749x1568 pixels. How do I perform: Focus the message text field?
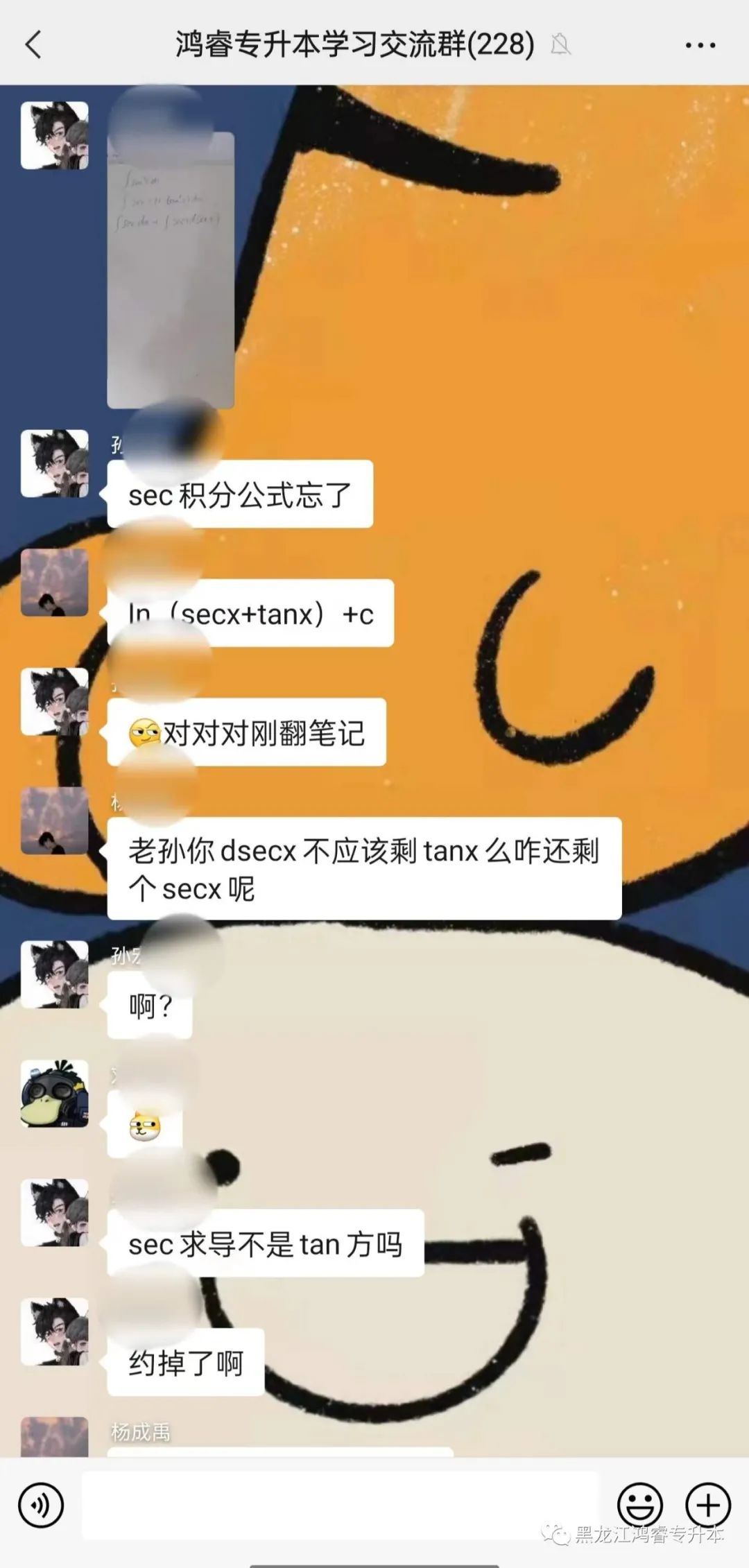[x=340, y=1506]
